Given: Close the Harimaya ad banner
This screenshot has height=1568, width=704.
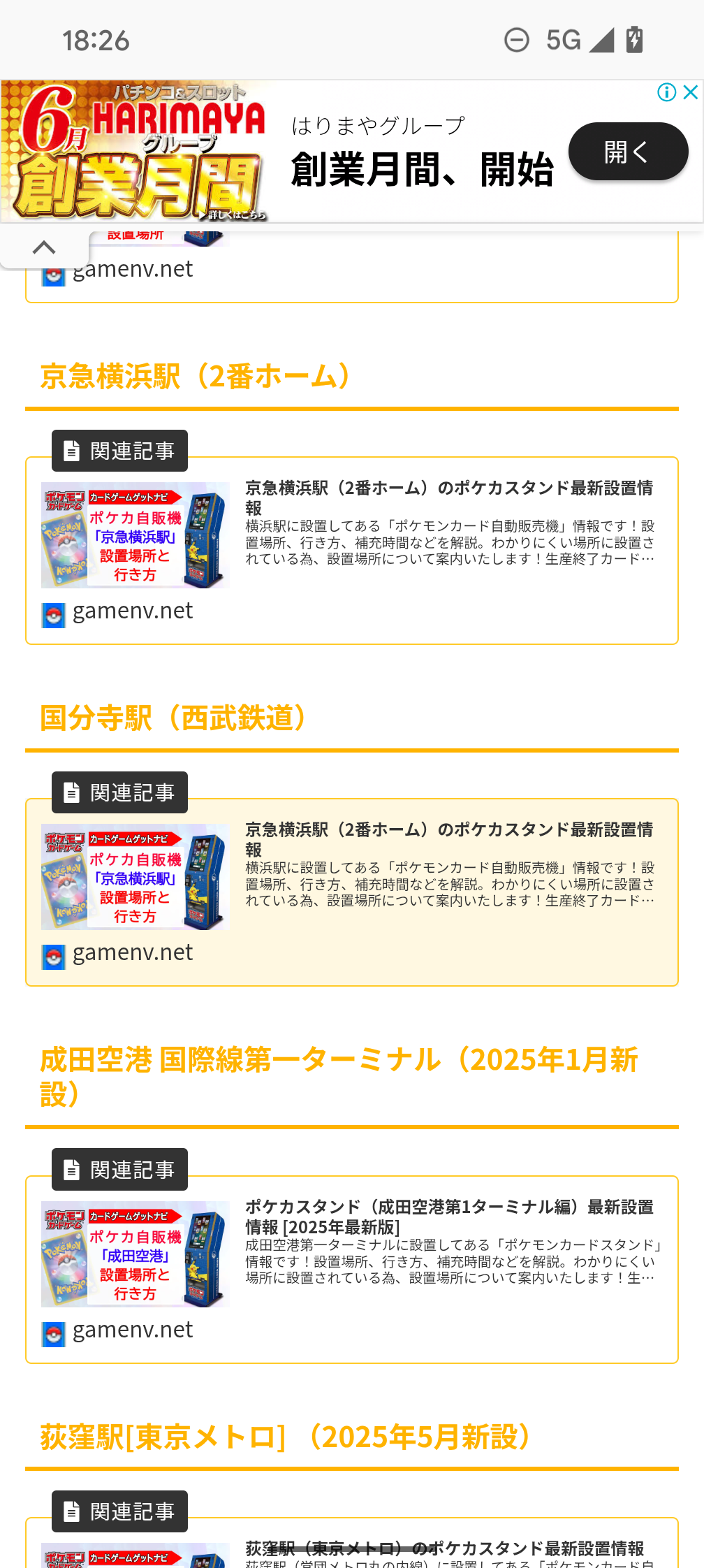Looking at the screenshot, I should pyautogui.click(x=691, y=92).
